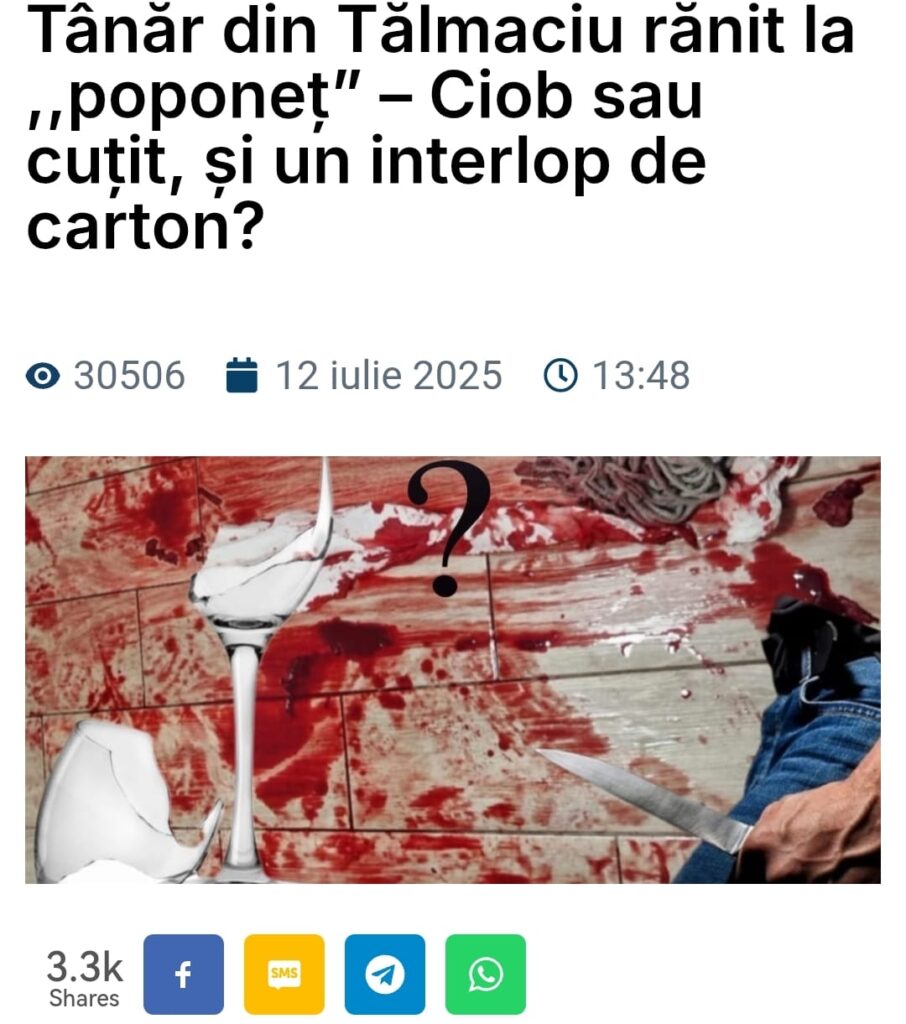The height and width of the screenshot is (1024, 906).
Task: Share the article on WhatsApp
Action: tap(485, 974)
